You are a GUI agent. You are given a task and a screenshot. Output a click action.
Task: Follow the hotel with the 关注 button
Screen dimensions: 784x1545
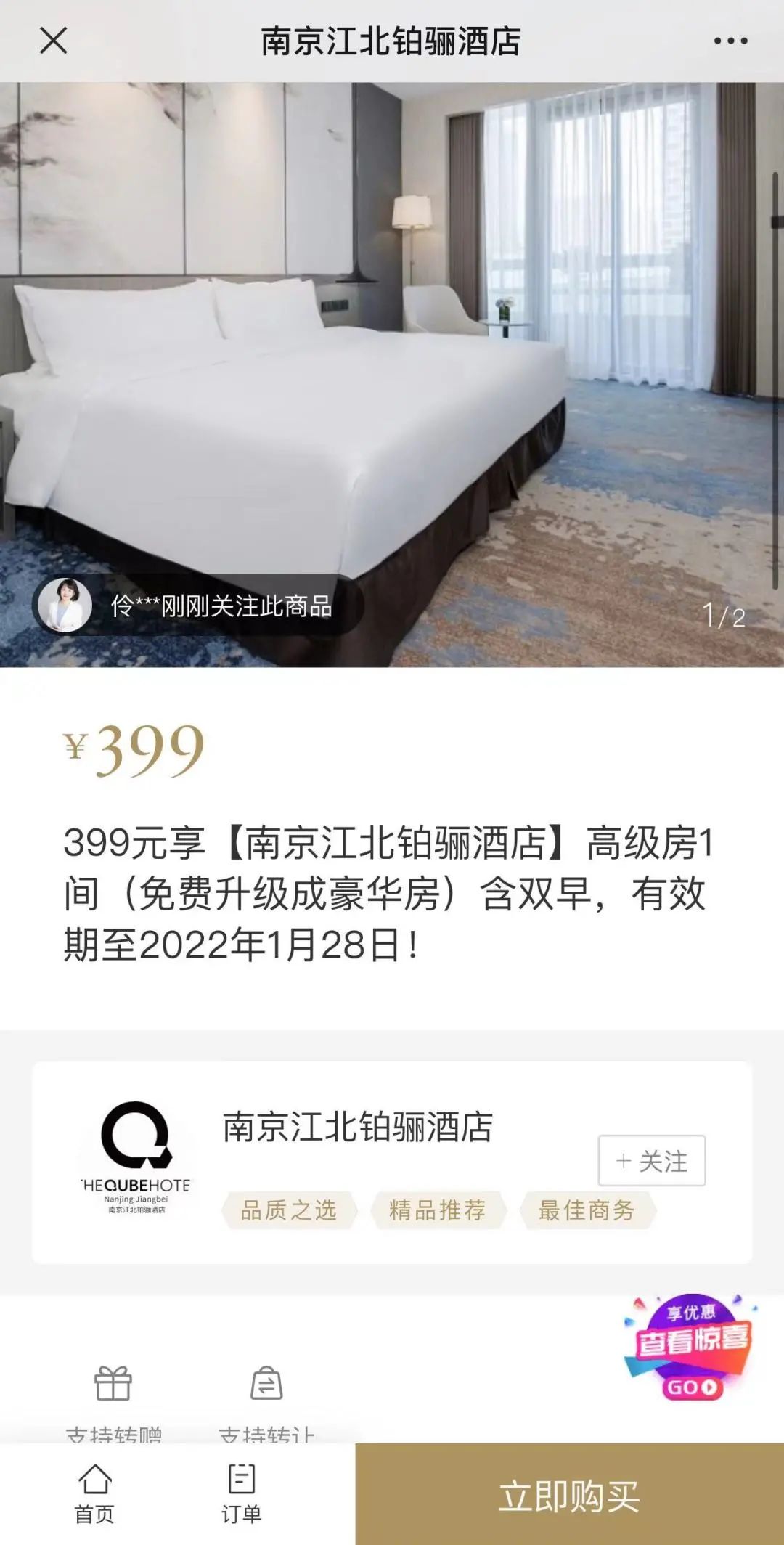click(651, 1161)
